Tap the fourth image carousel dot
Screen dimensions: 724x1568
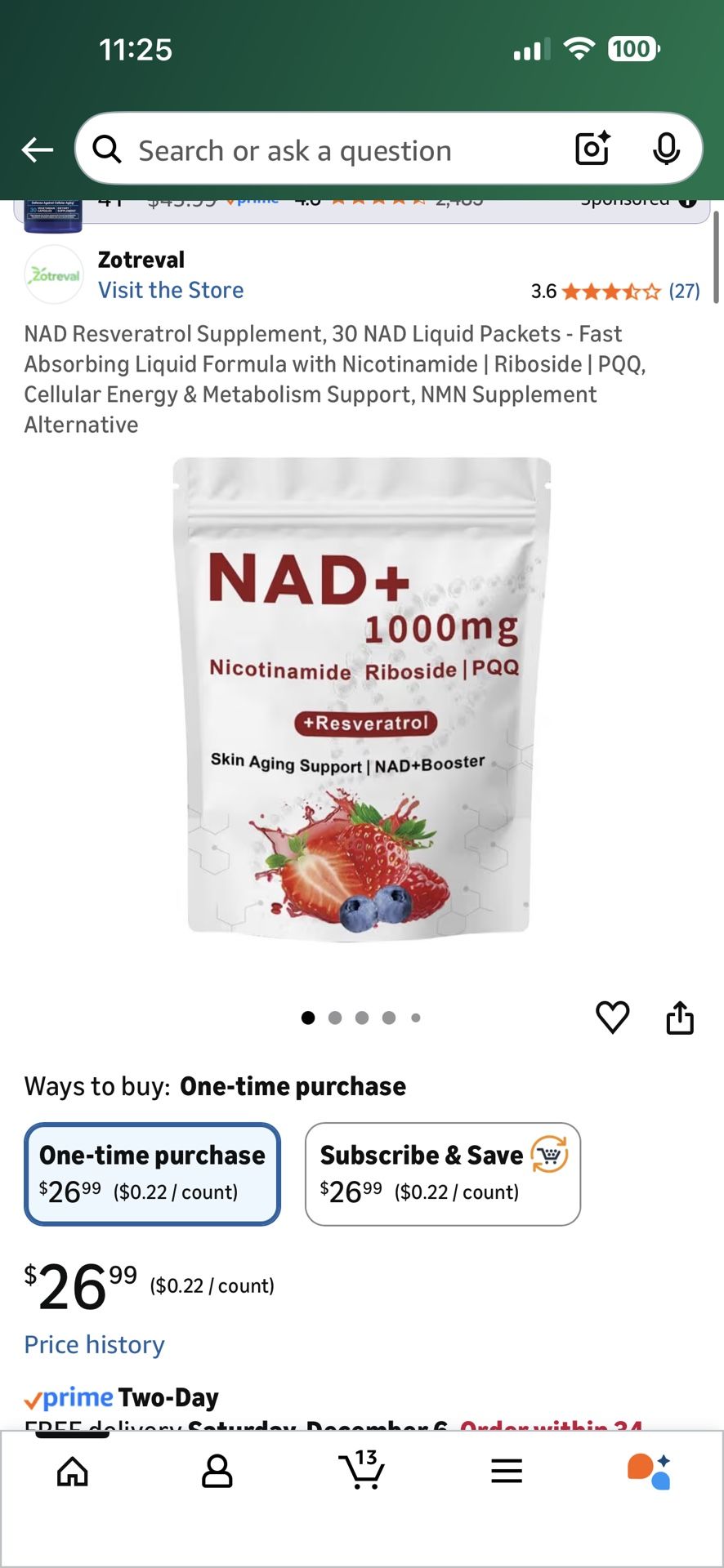click(389, 1018)
